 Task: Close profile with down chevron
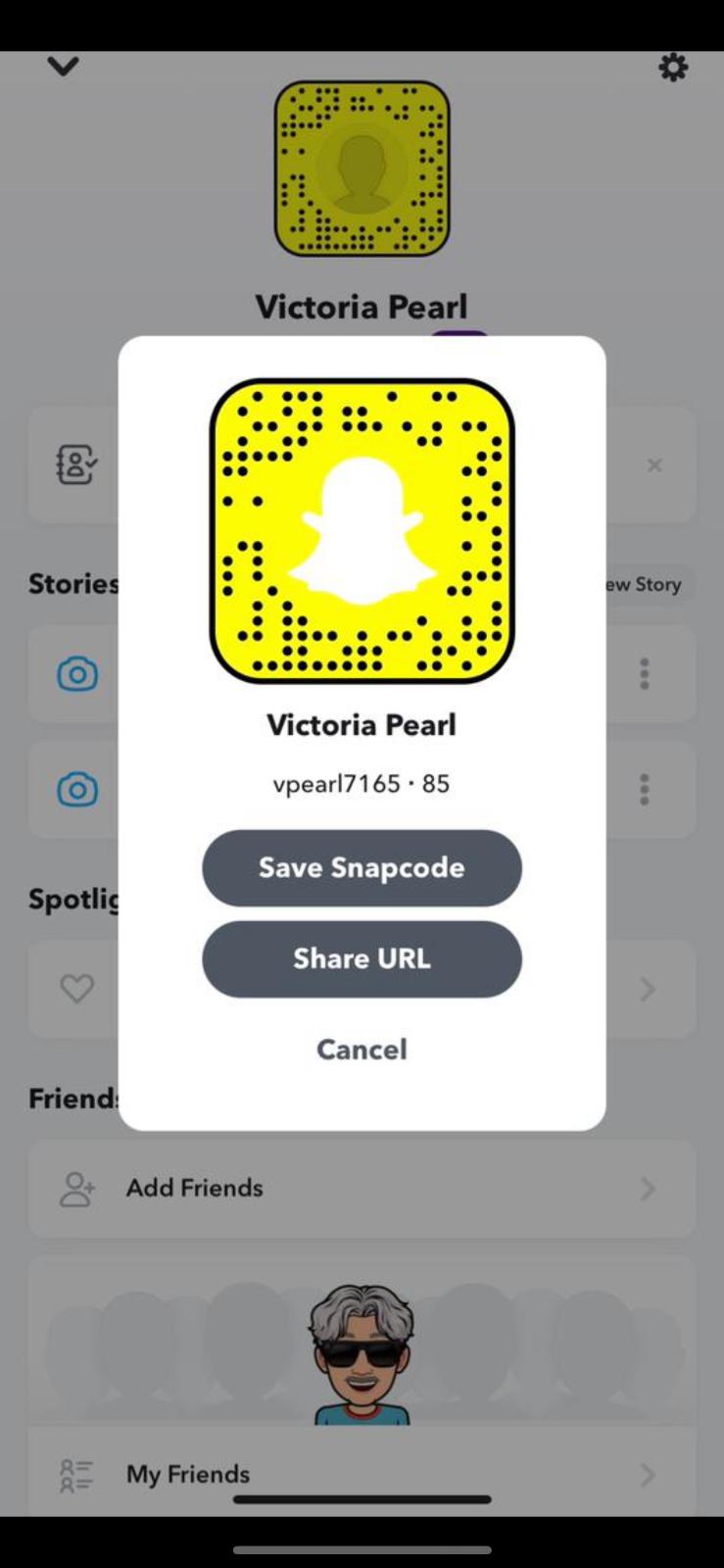(63, 67)
